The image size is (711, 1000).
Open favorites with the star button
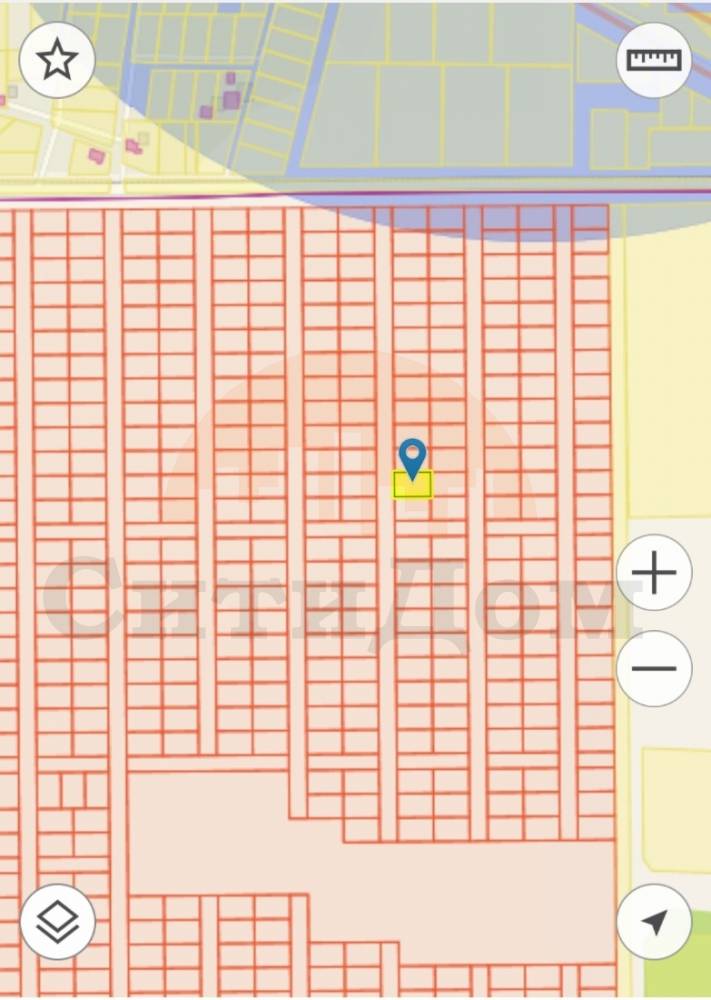click(x=57, y=60)
